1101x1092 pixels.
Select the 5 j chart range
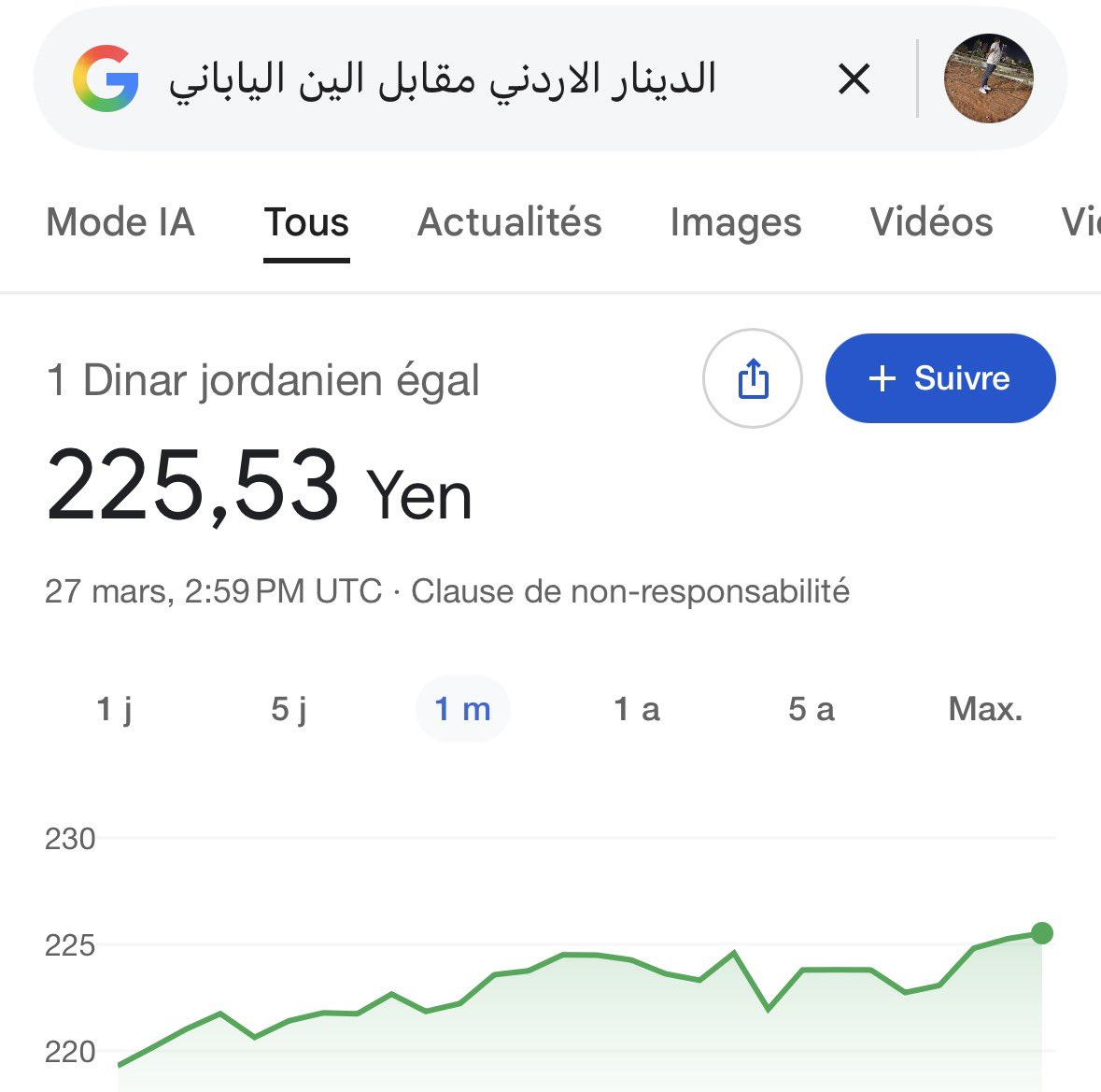click(x=289, y=709)
